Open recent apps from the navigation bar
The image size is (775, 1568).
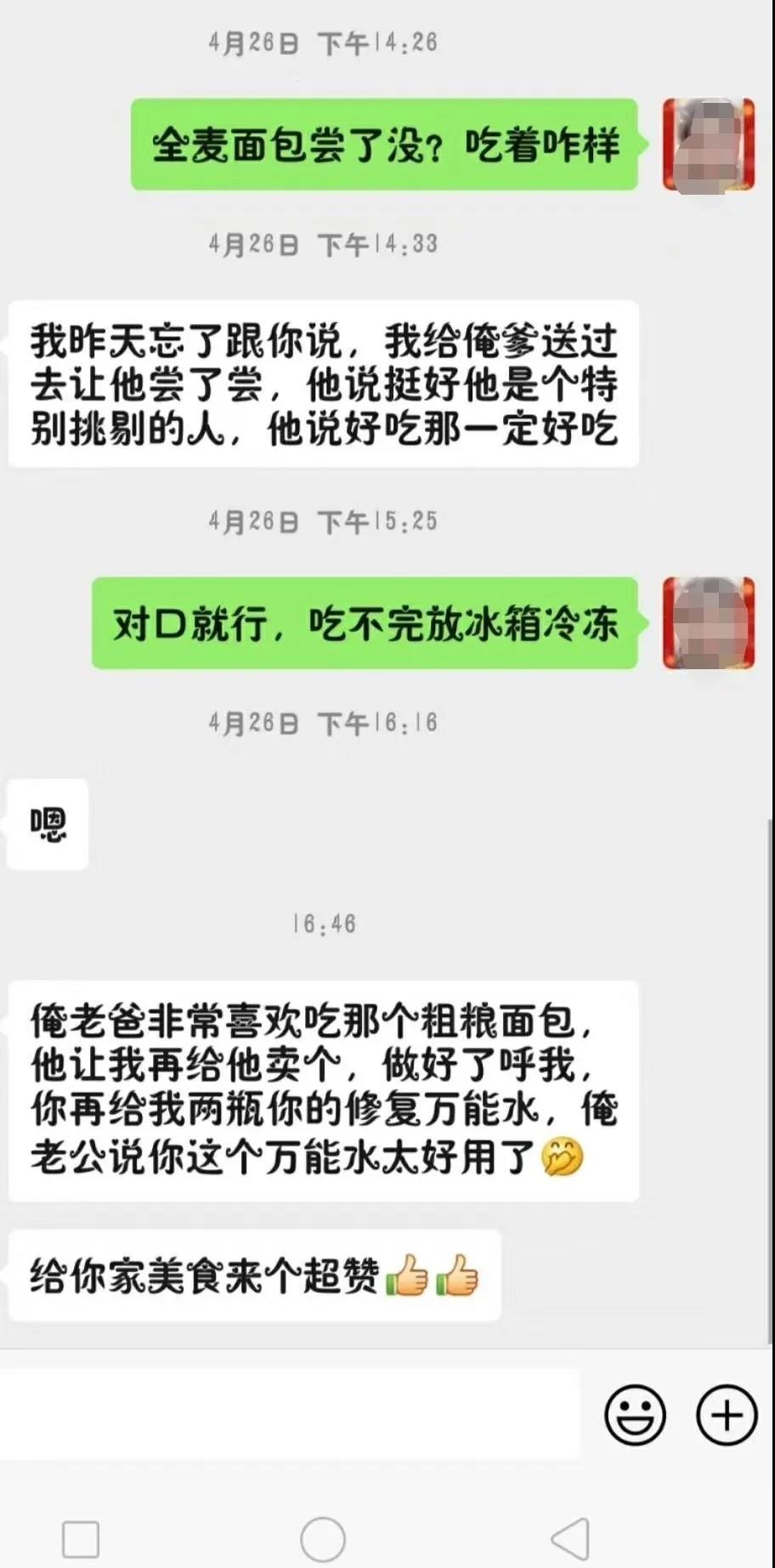(82, 1538)
